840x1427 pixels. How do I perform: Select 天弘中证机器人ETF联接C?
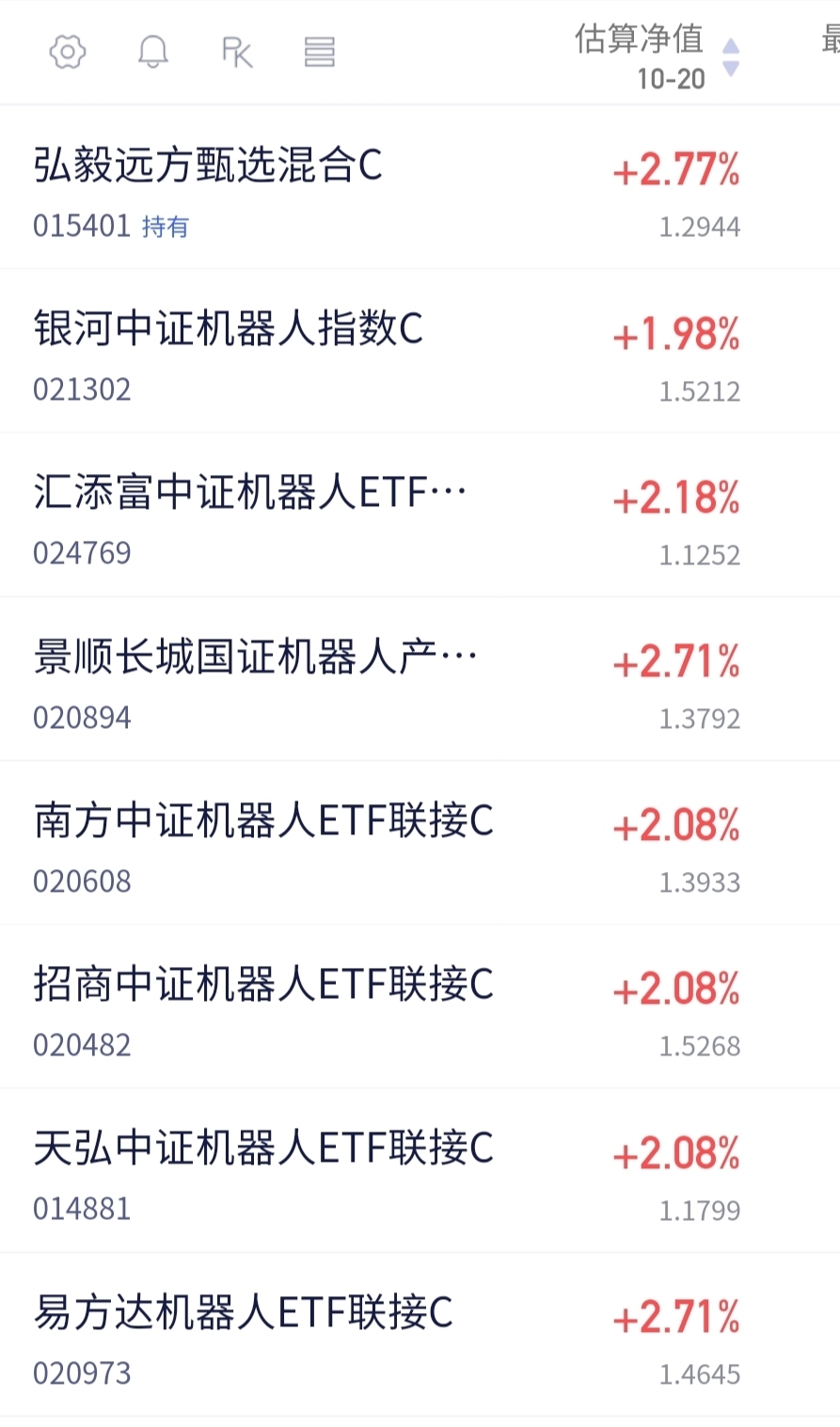263,1149
